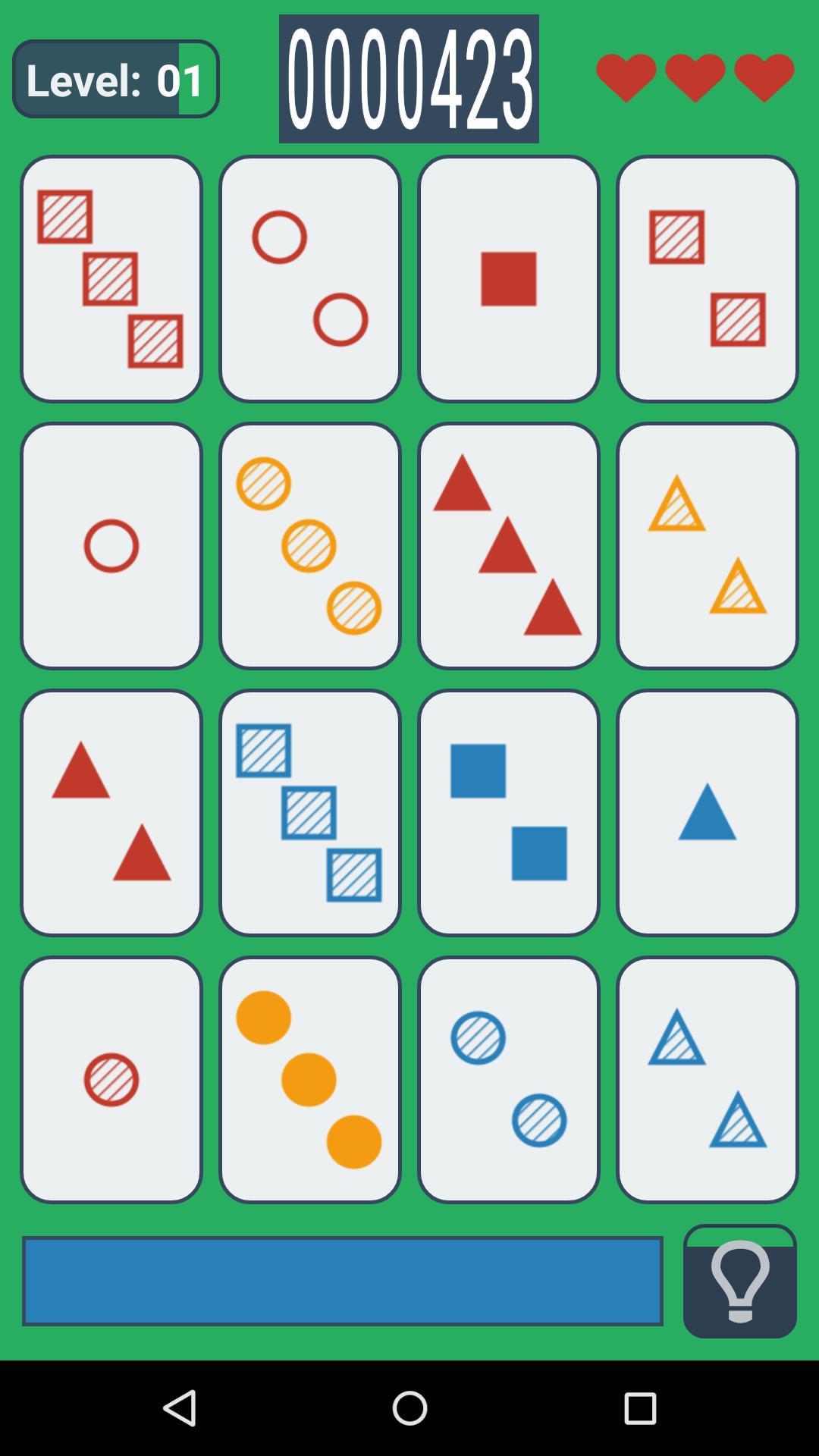Choose the single solid blue triangle card

pos(707,813)
